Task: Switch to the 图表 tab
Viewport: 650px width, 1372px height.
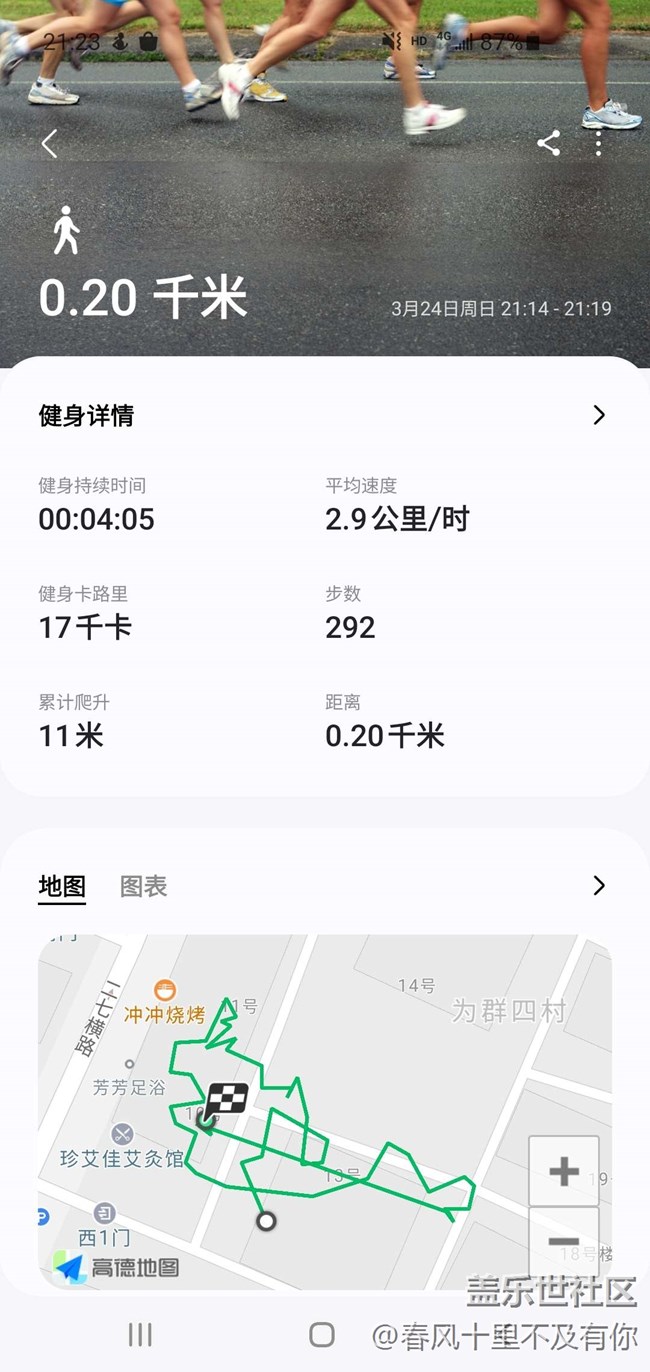Action: [143, 886]
